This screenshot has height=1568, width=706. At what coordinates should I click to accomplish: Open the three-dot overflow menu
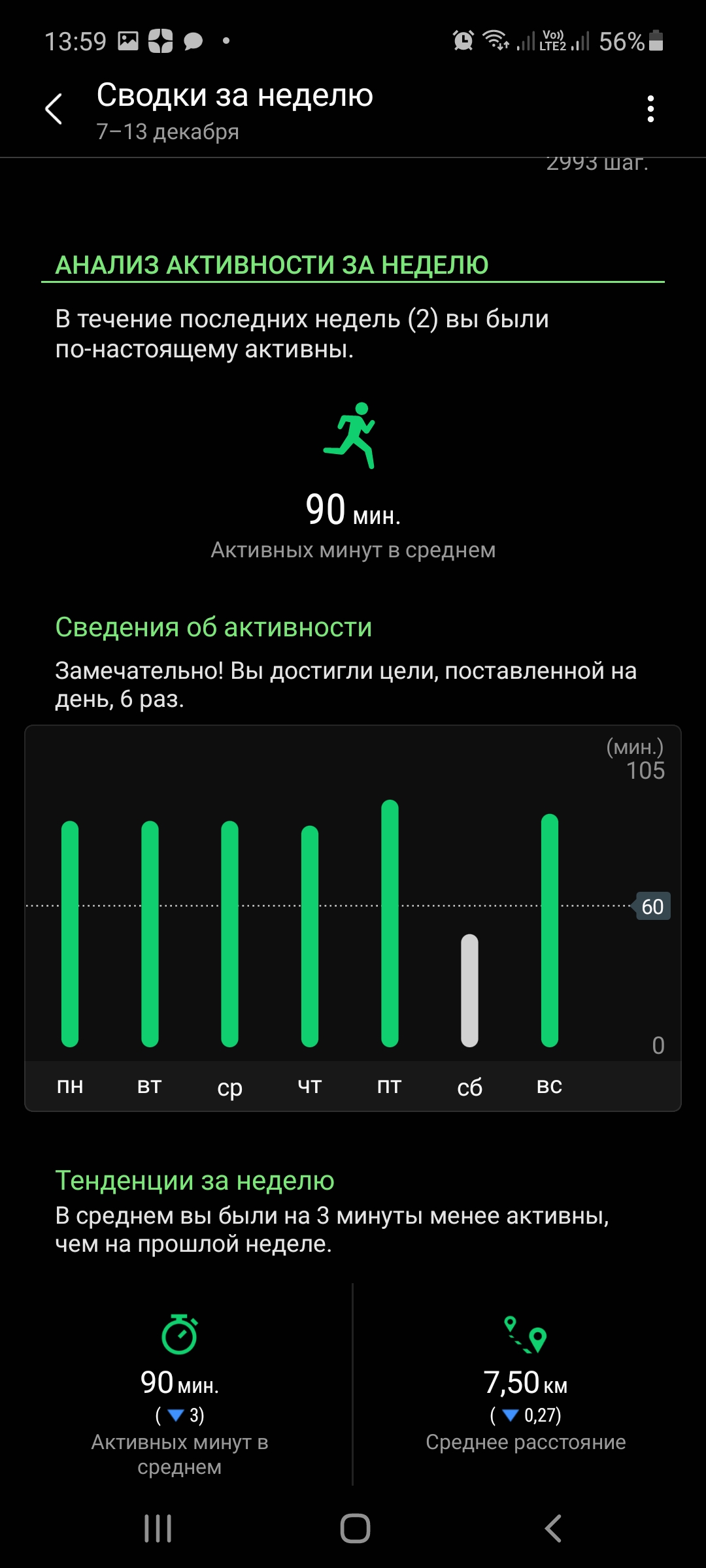(x=650, y=108)
